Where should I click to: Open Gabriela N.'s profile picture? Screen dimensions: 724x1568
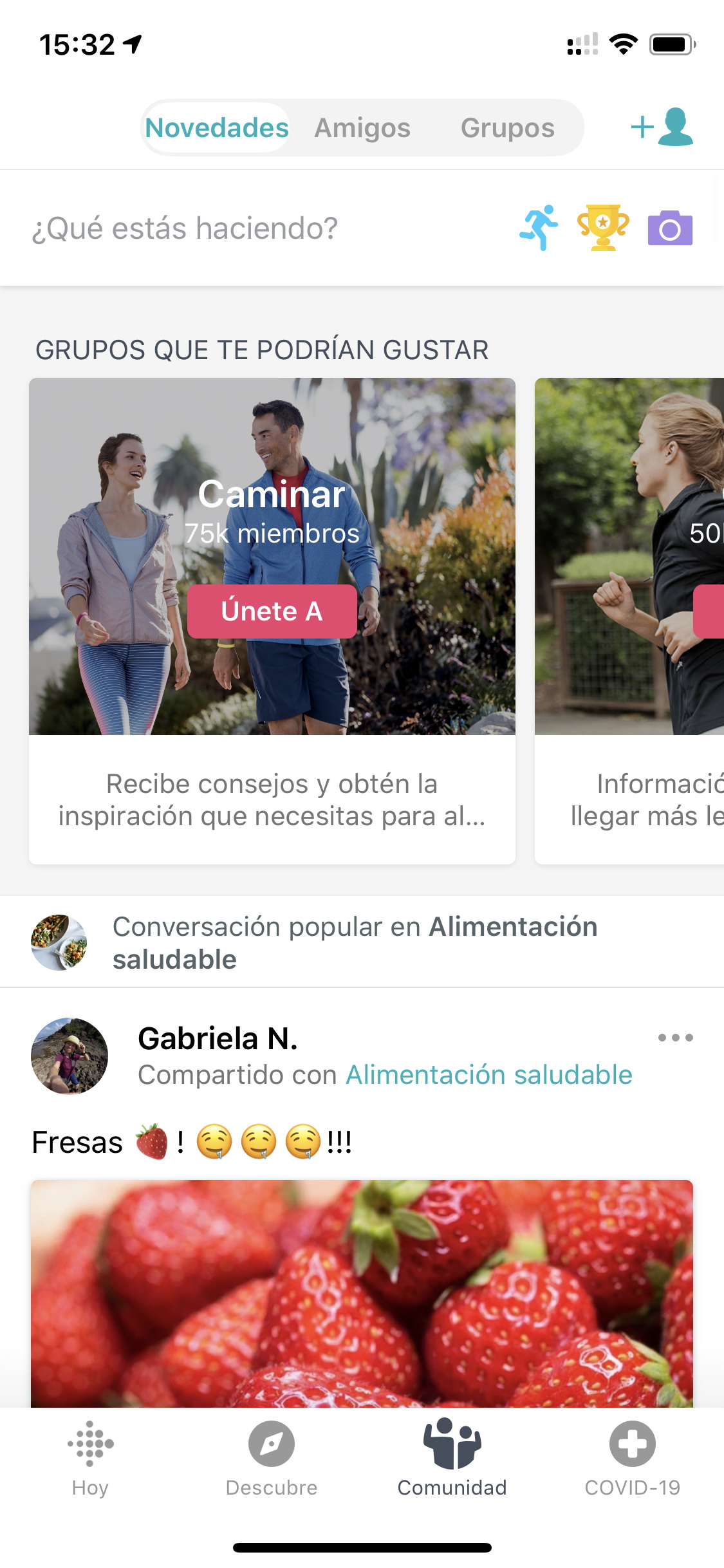[x=70, y=1056]
